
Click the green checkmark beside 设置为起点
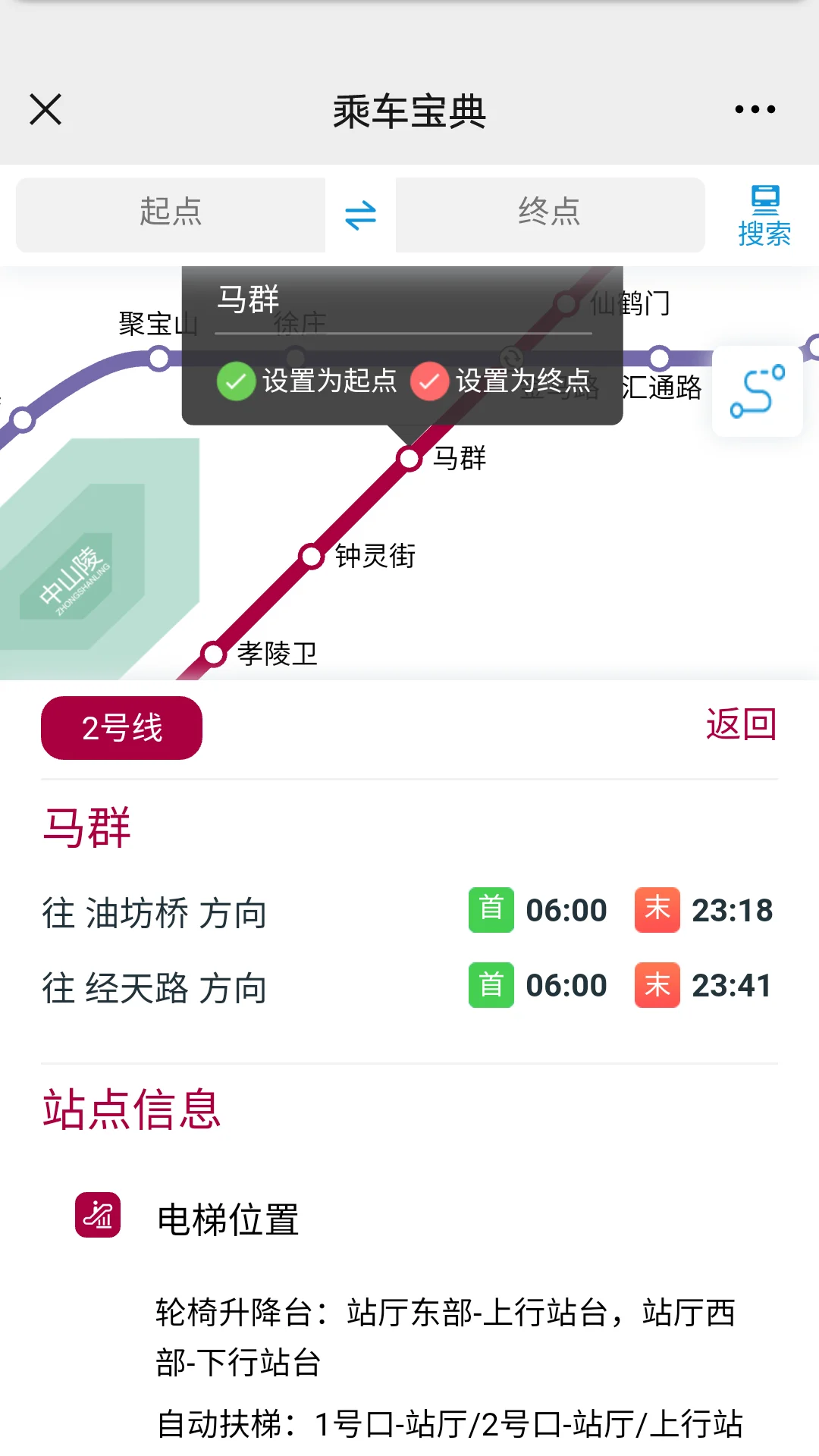(x=235, y=383)
